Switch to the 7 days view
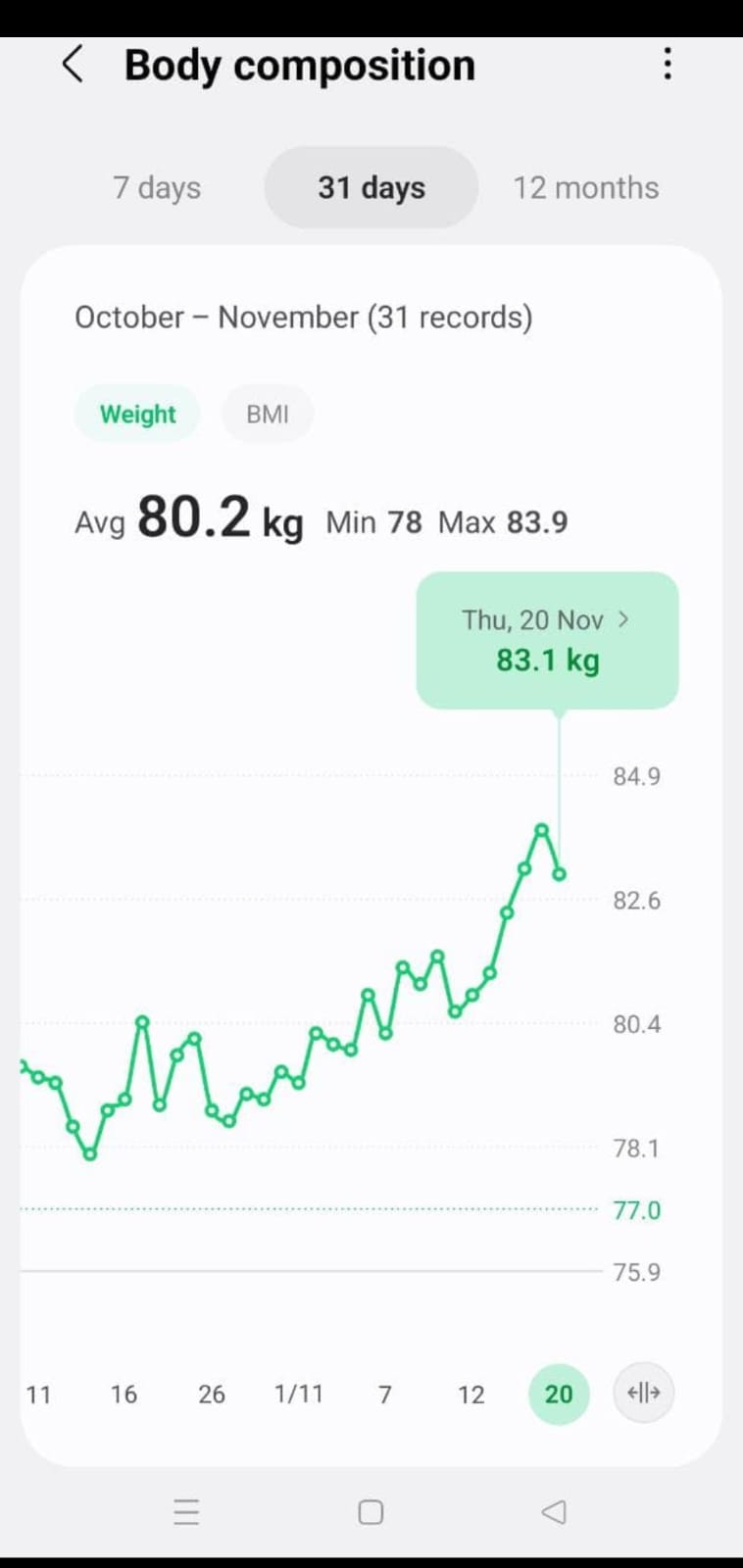The width and height of the screenshot is (743, 1568). [x=157, y=187]
